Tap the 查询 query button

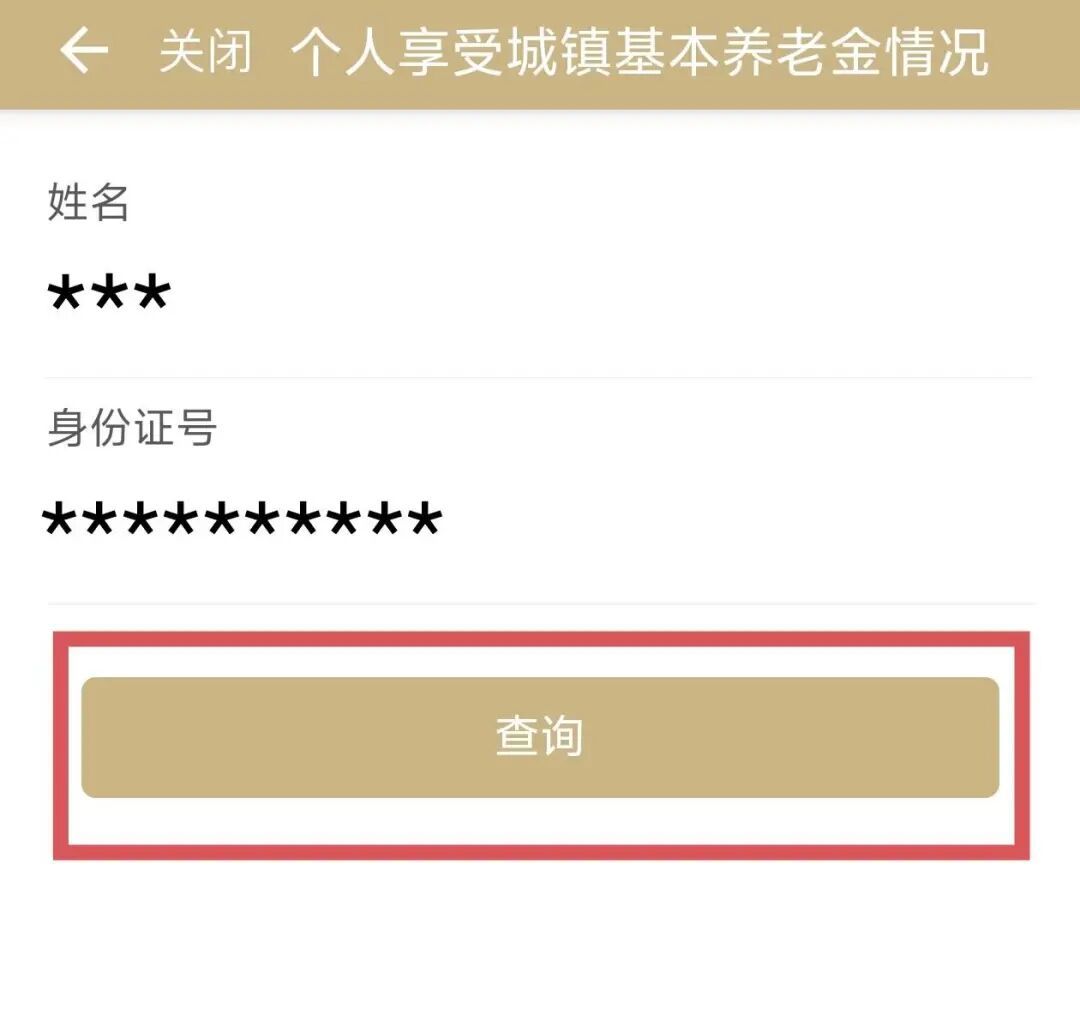[540, 737]
